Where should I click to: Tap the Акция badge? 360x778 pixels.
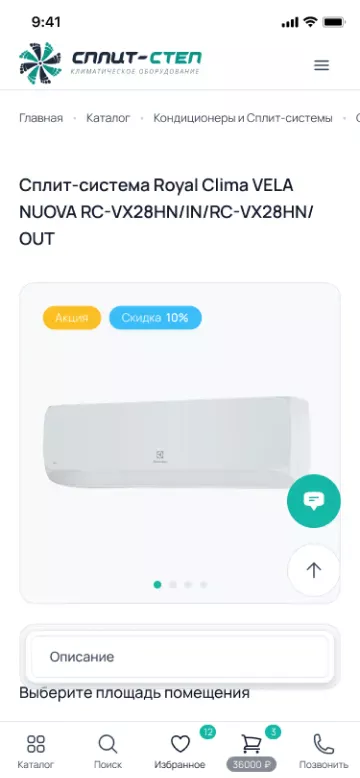click(72, 318)
